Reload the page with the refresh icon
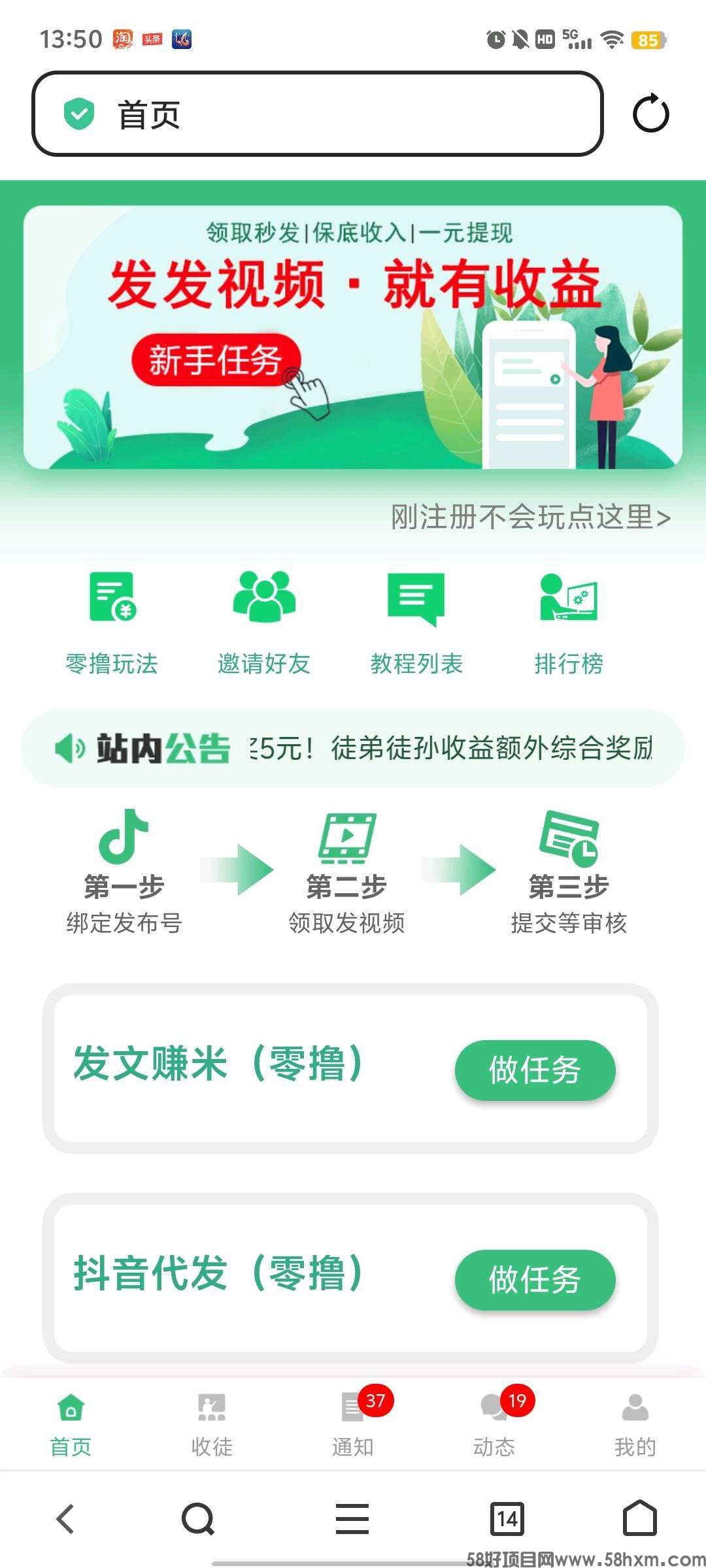This screenshot has width=706, height=1568. tap(650, 114)
